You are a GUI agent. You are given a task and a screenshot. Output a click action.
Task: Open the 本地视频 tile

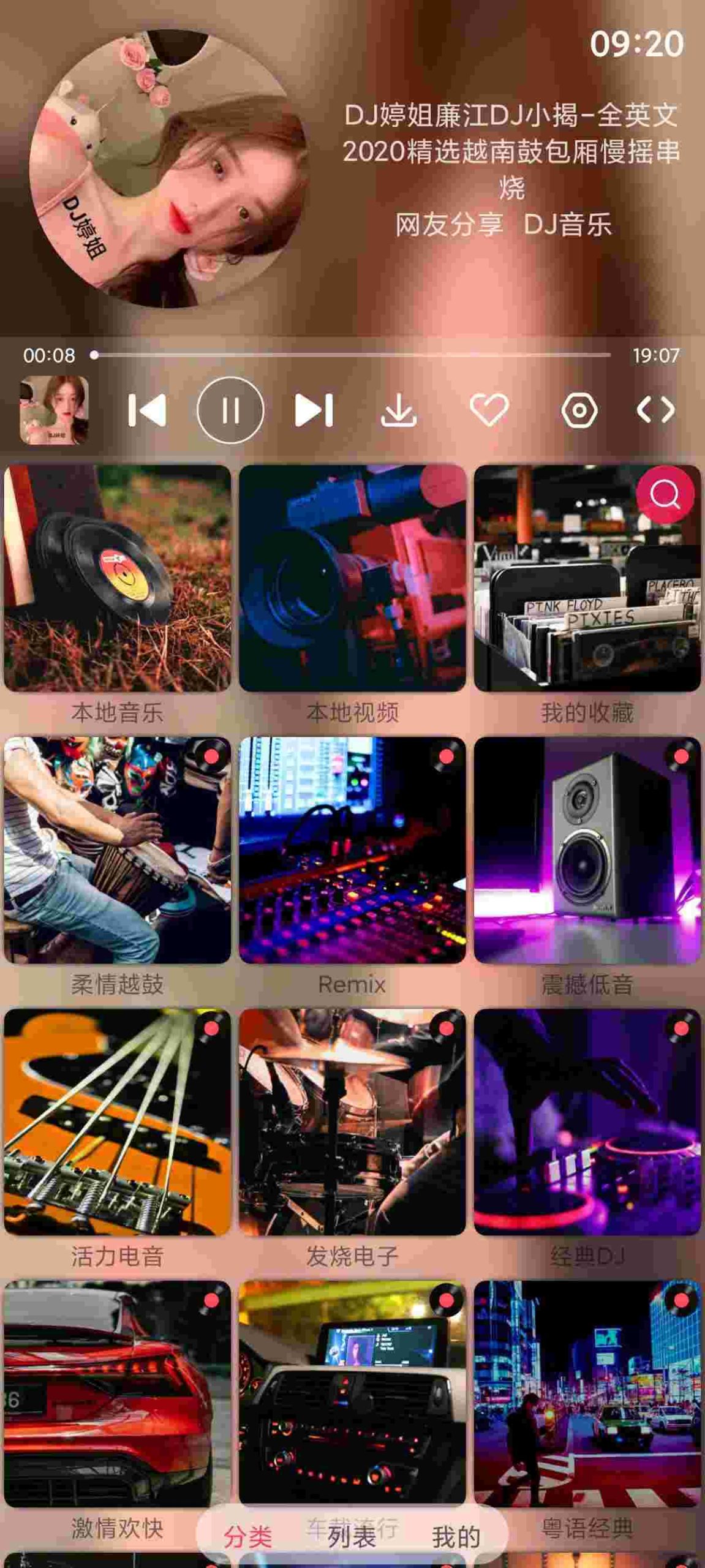(x=352, y=578)
